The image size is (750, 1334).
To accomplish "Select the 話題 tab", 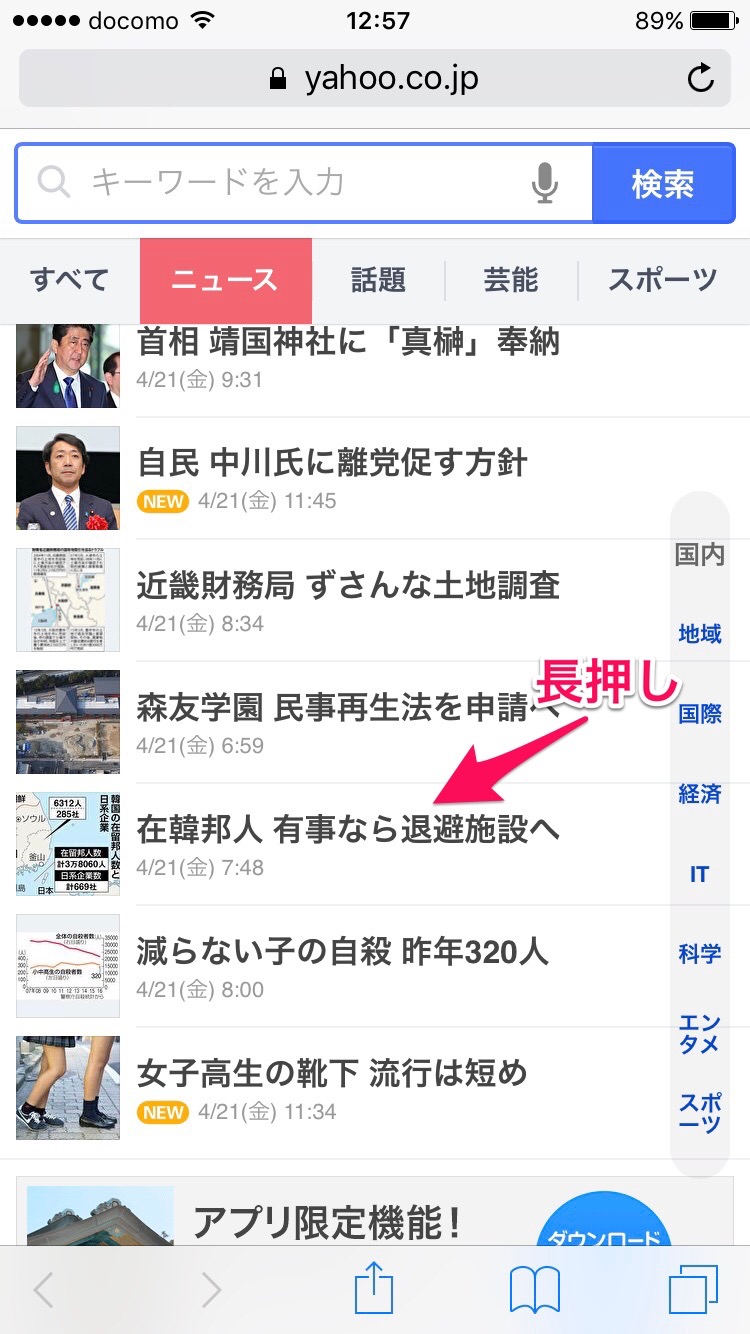I will click(x=378, y=280).
